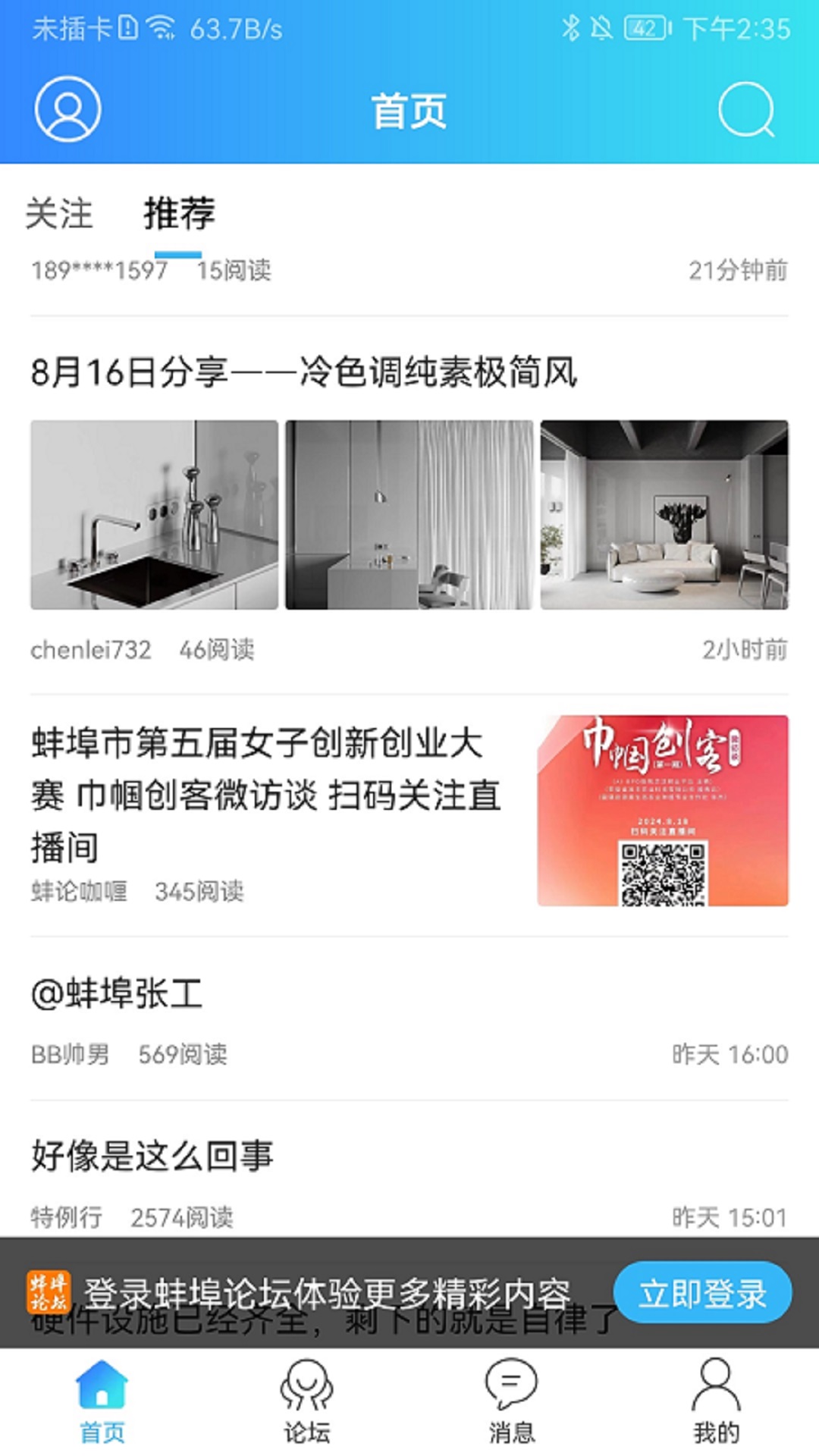Click username chenlei732 under the post
Viewport: 819px width, 1456px height.
(91, 650)
